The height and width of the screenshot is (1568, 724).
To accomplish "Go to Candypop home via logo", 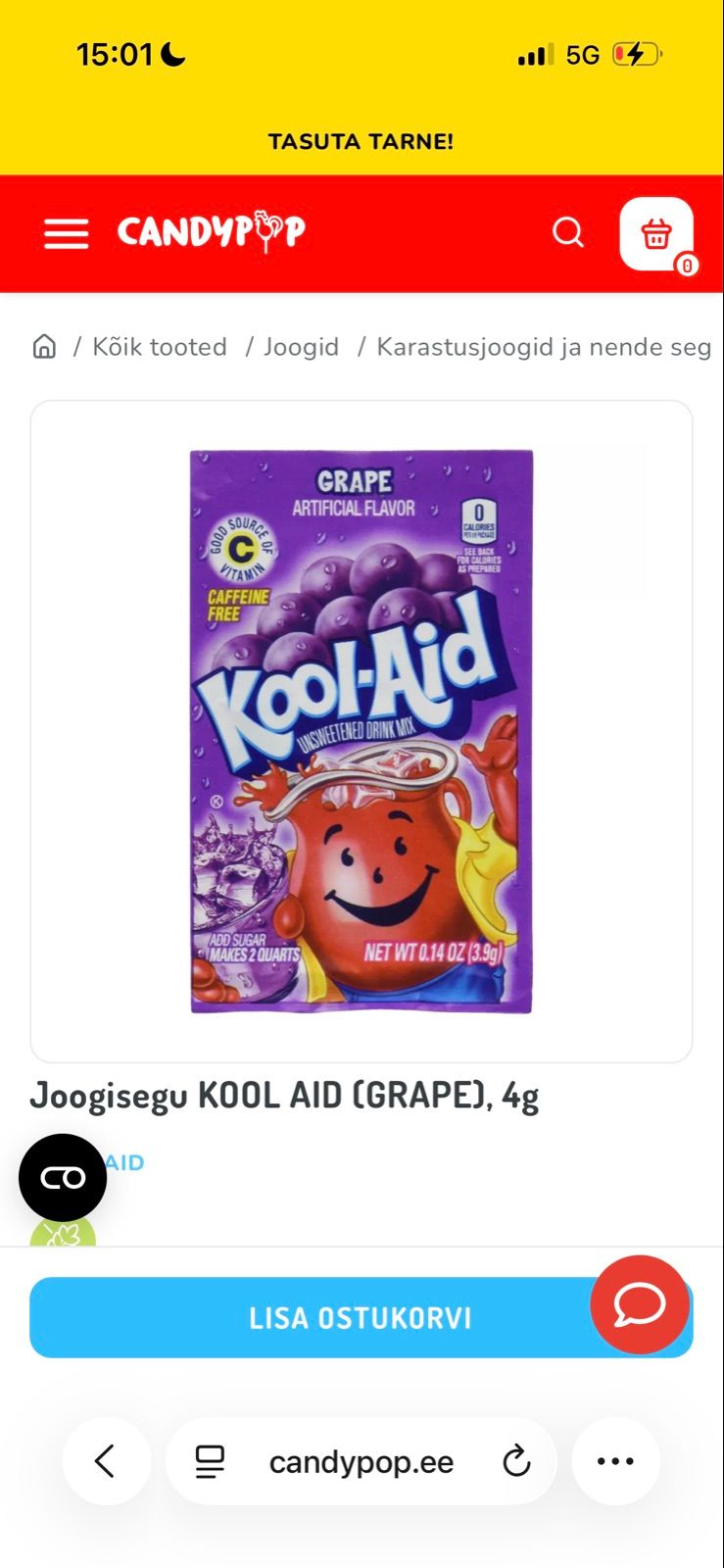I will (x=212, y=231).
